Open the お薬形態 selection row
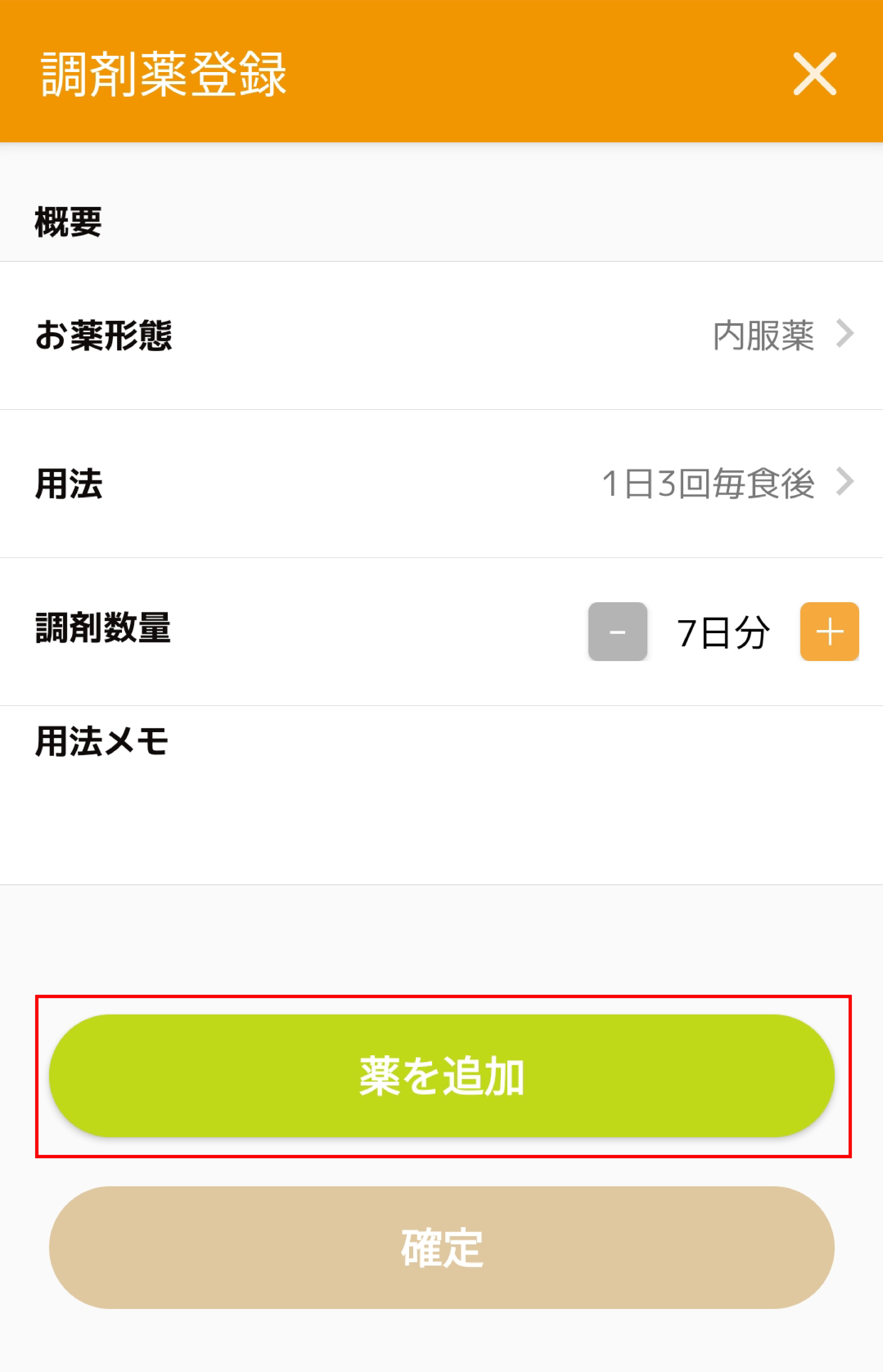The width and height of the screenshot is (883, 1372). pyautogui.click(x=441, y=335)
